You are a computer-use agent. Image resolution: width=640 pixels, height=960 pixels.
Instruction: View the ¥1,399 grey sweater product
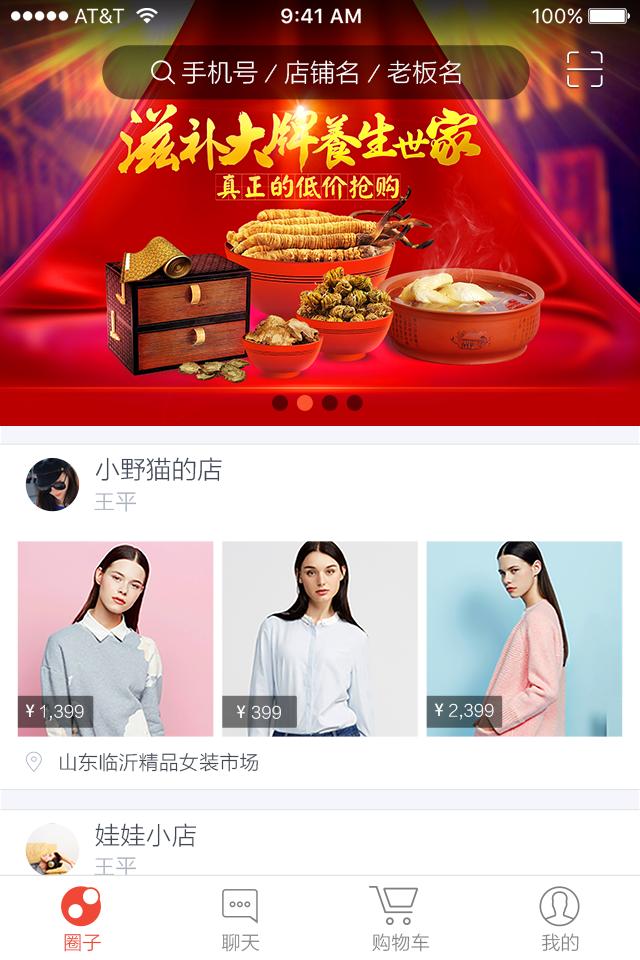tap(116, 638)
